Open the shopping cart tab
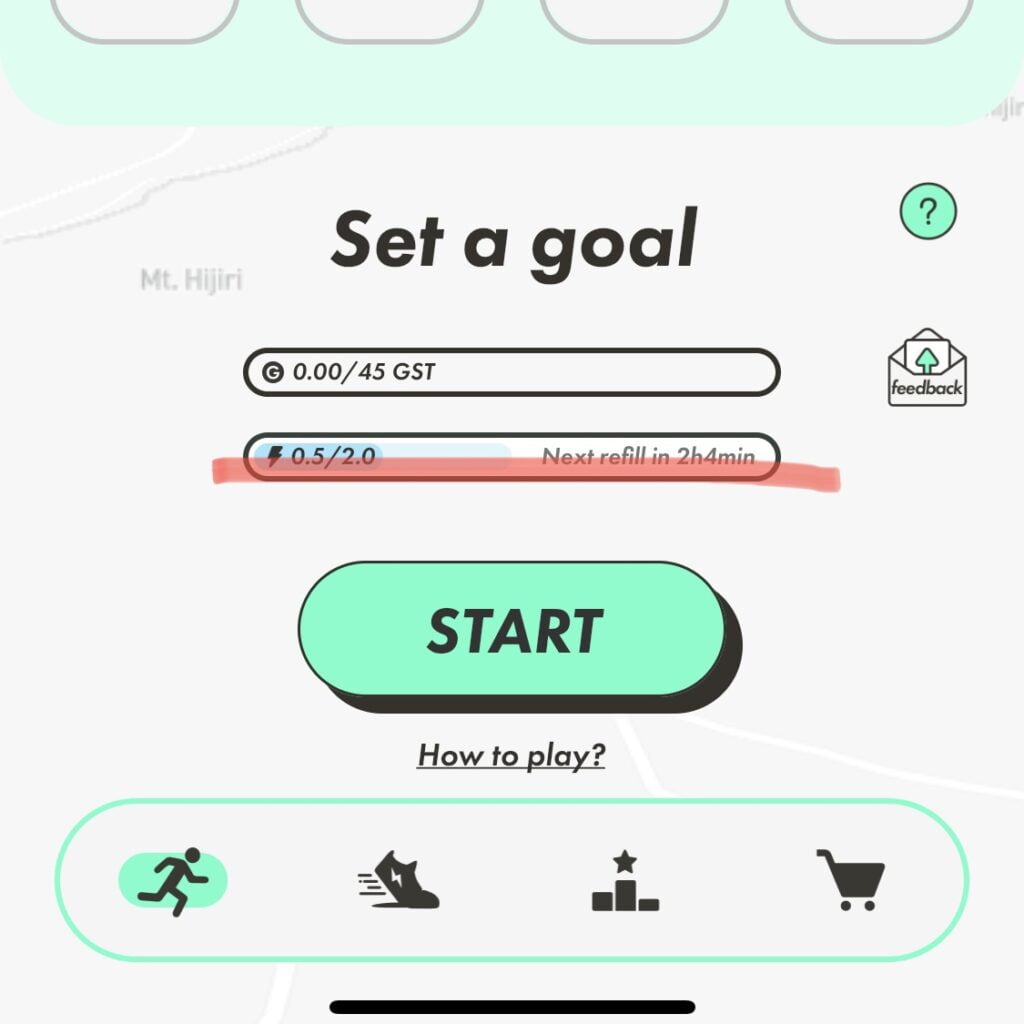 (x=851, y=881)
